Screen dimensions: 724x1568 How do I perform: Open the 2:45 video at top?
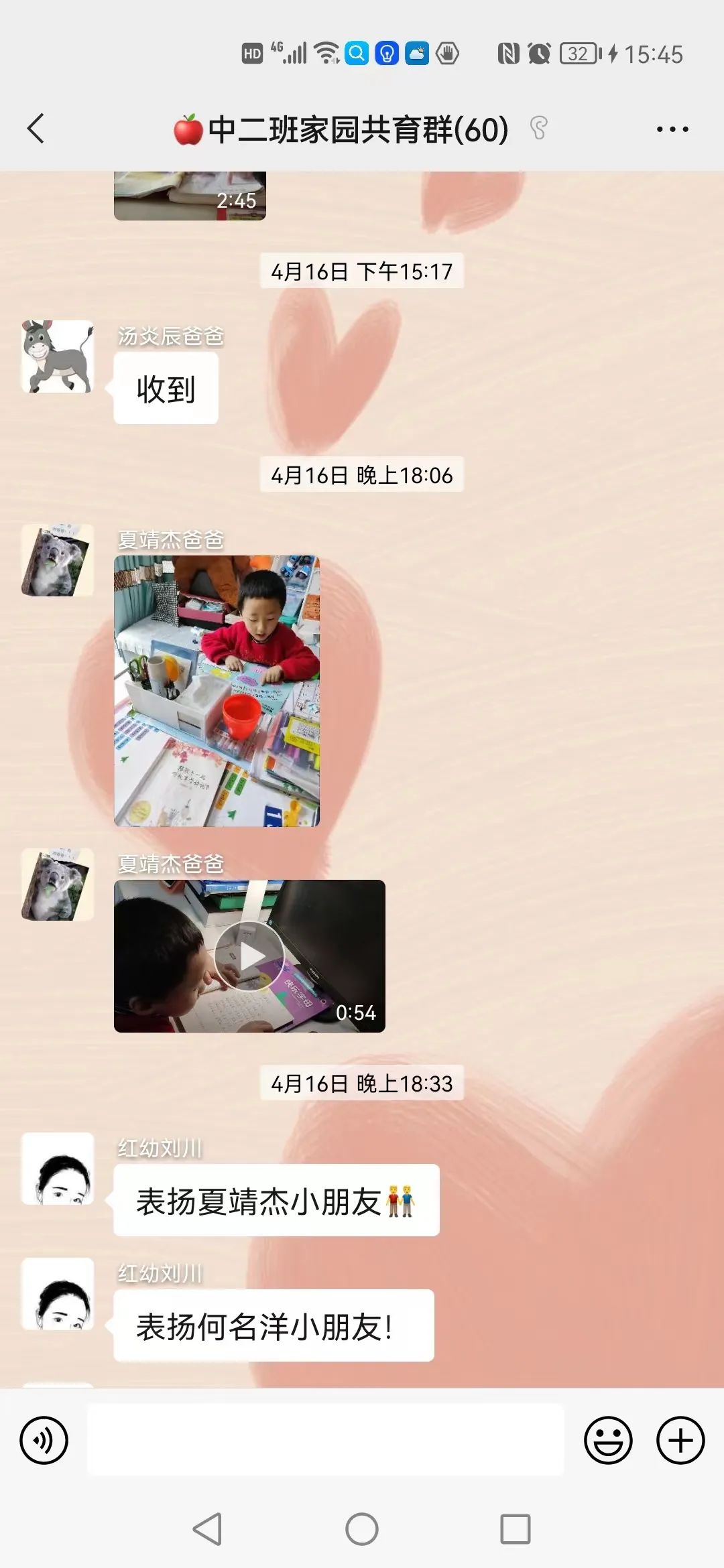[190, 196]
